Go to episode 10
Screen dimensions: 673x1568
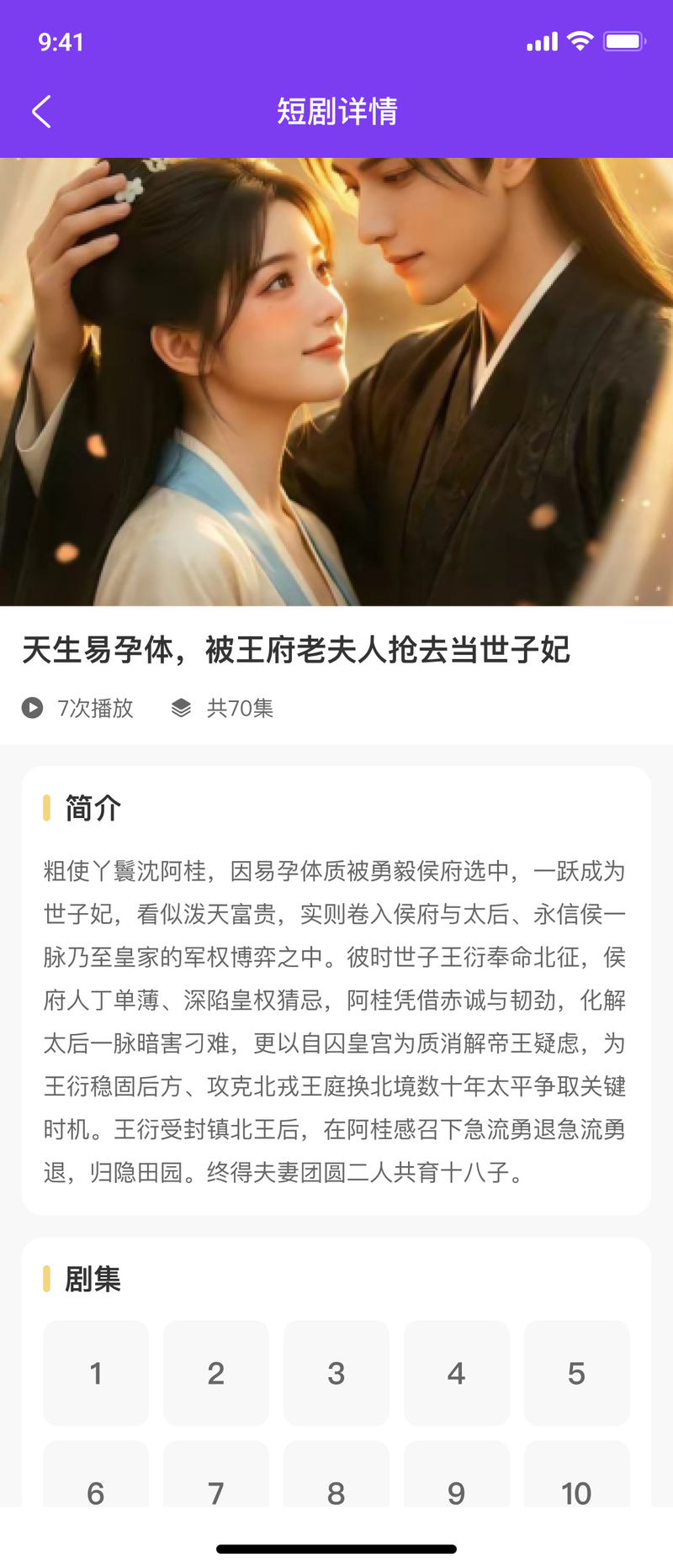(577, 1474)
